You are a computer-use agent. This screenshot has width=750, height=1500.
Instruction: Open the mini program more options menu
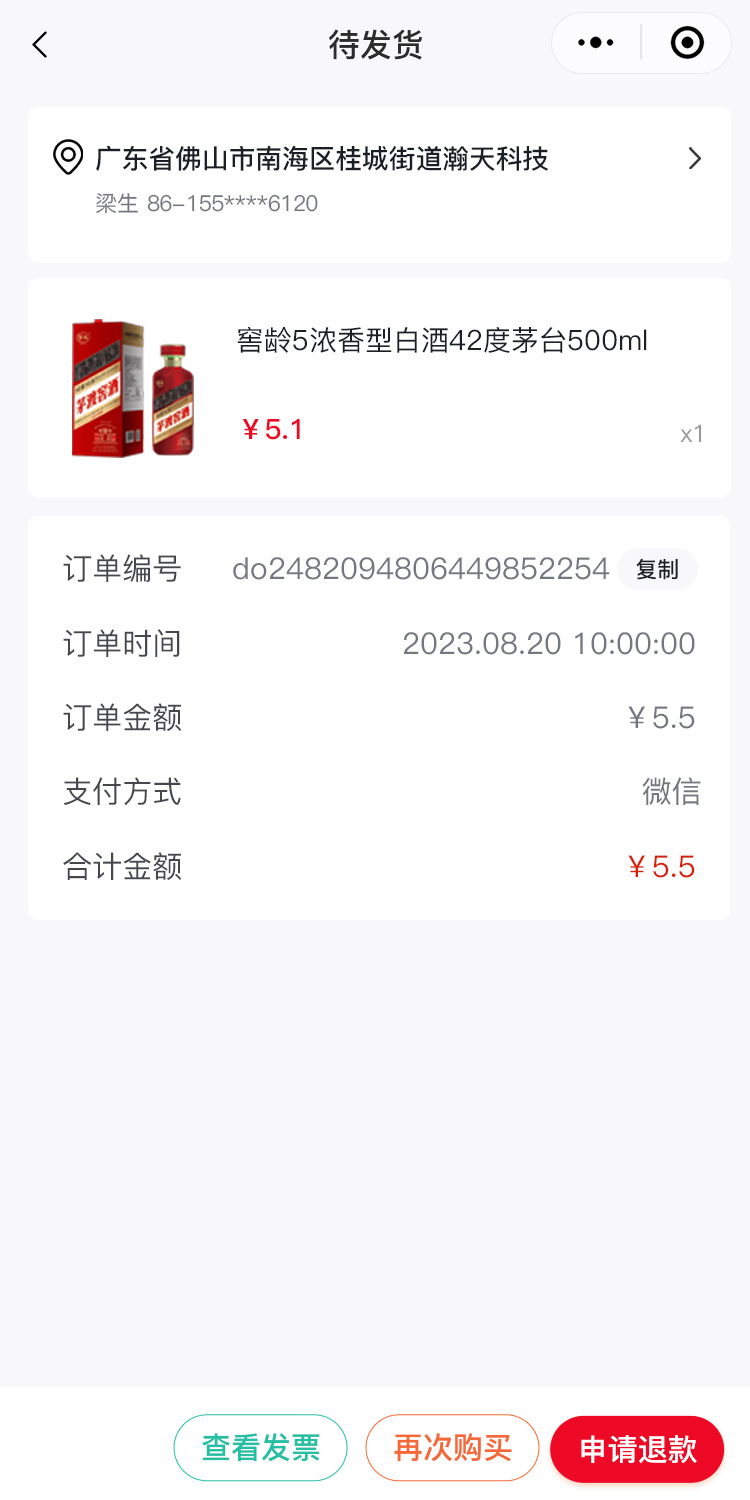pyautogui.click(x=596, y=43)
